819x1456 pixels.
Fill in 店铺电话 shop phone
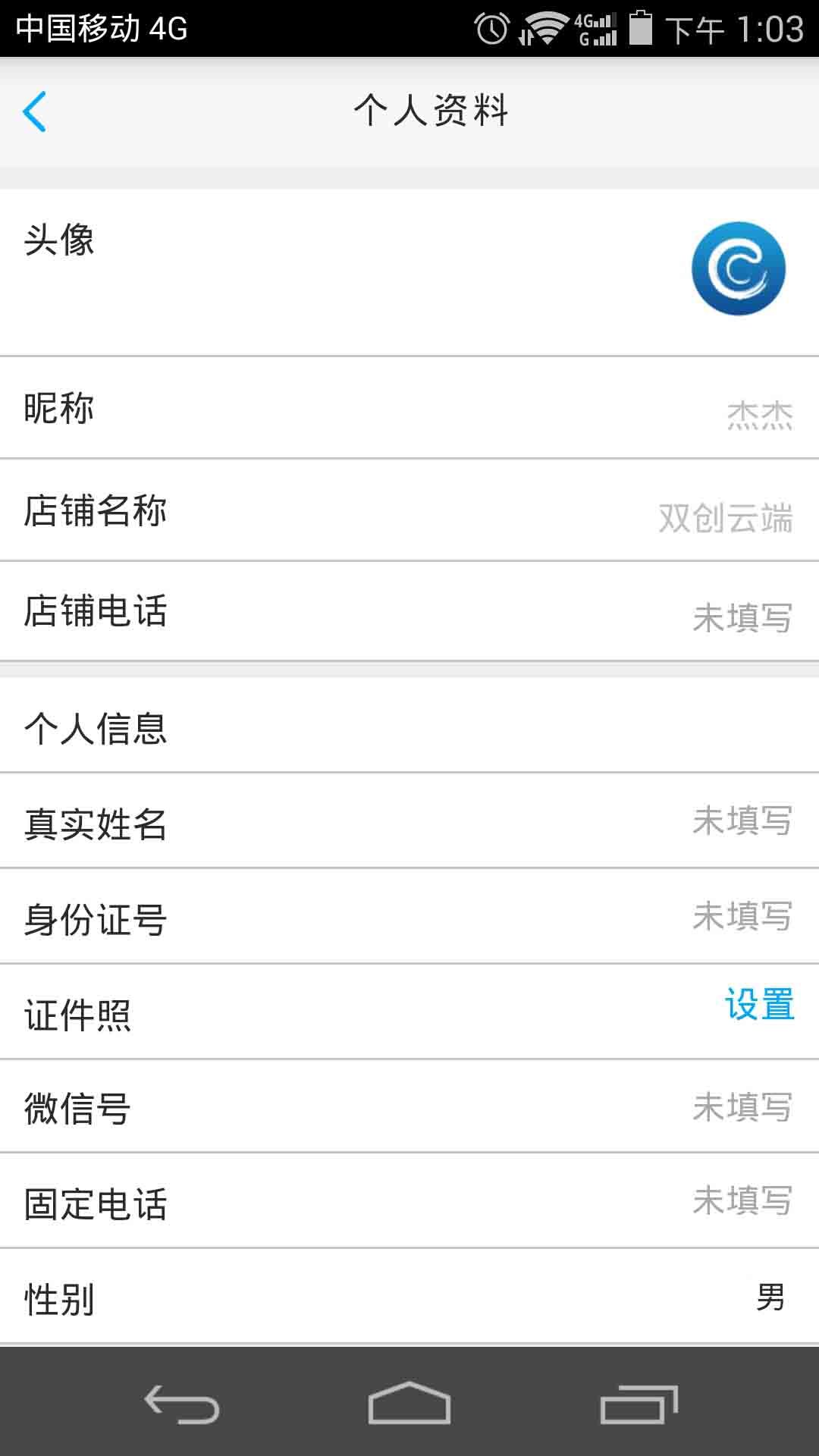(409, 613)
